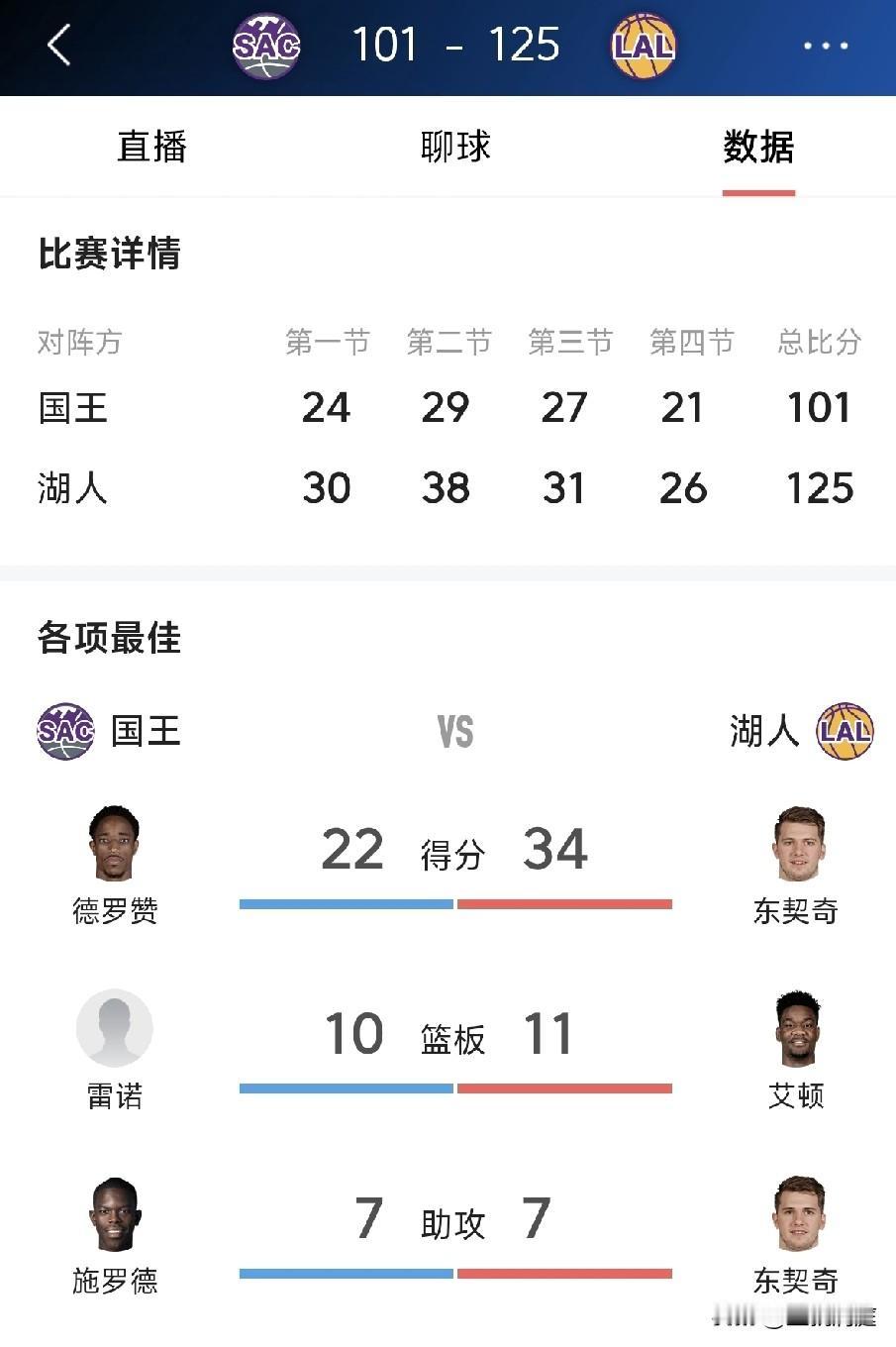Tap the 湖人 team name link
This screenshot has width=896, height=1347.
click(x=762, y=731)
